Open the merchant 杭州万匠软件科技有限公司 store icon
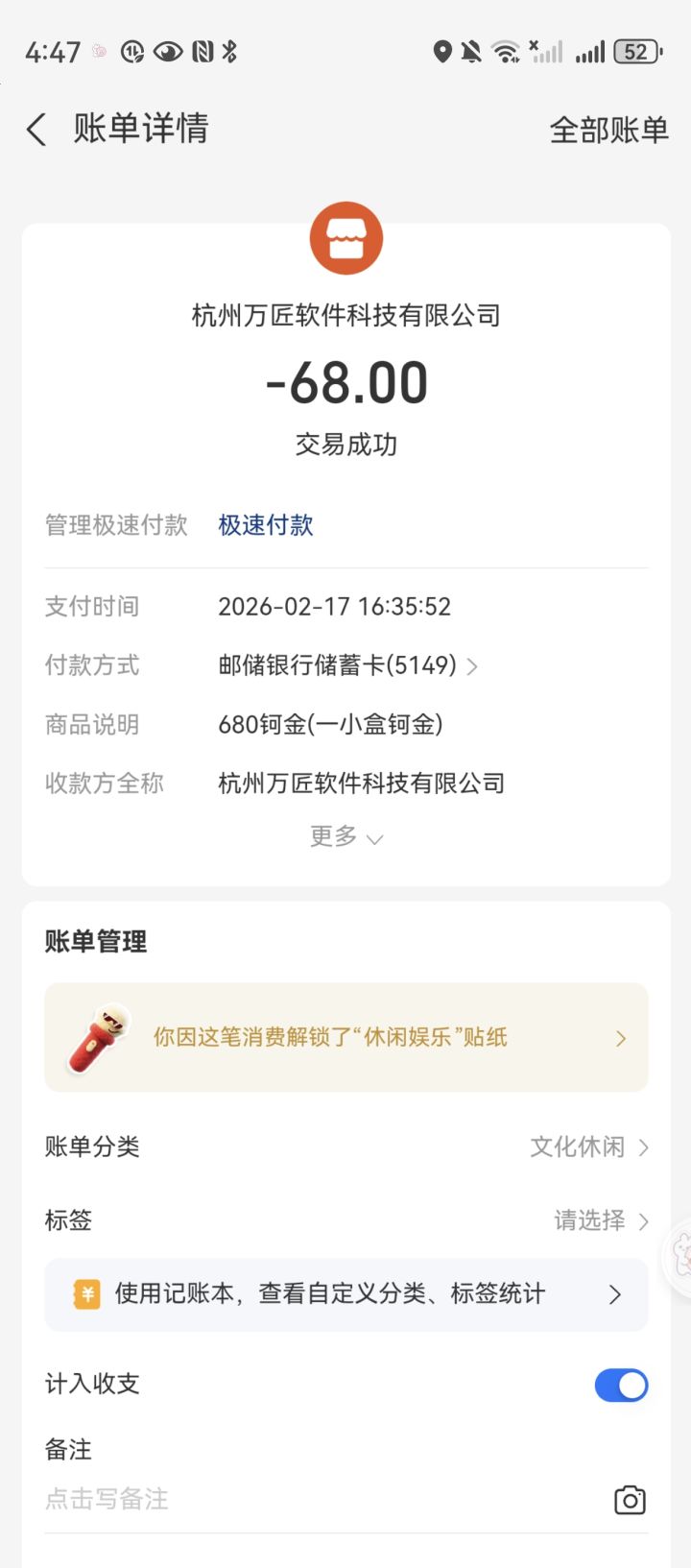This screenshot has height=1568, width=691. click(346, 238)
